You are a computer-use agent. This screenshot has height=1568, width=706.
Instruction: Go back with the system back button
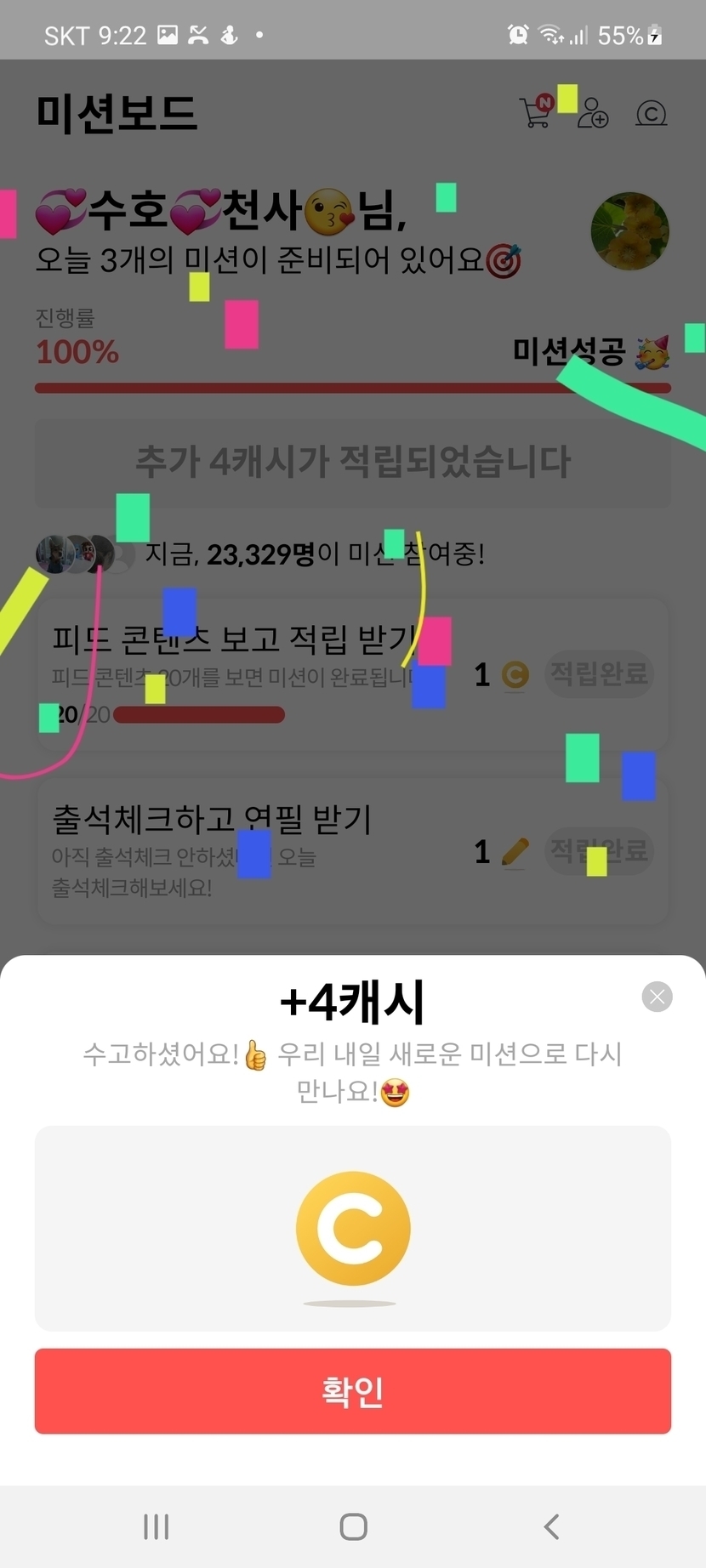coord(551,1526)
